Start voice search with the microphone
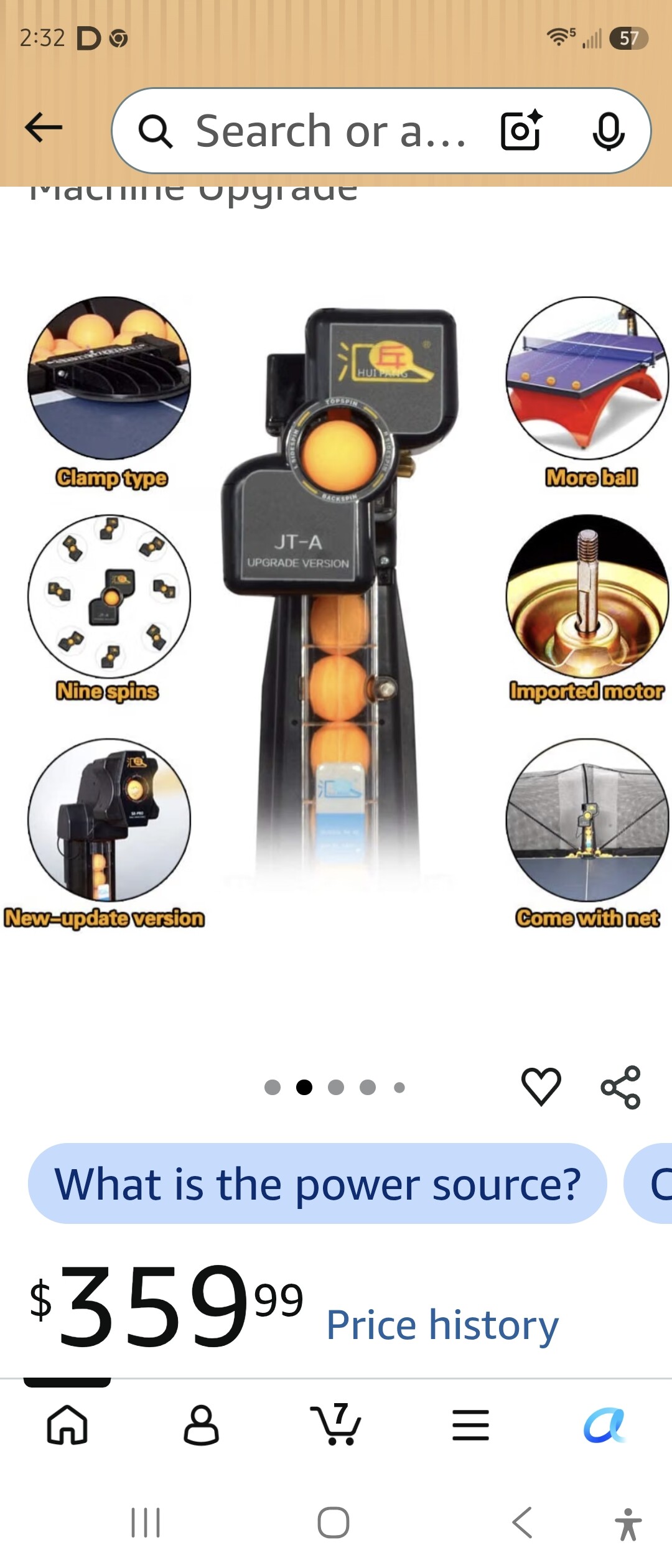 608,131
